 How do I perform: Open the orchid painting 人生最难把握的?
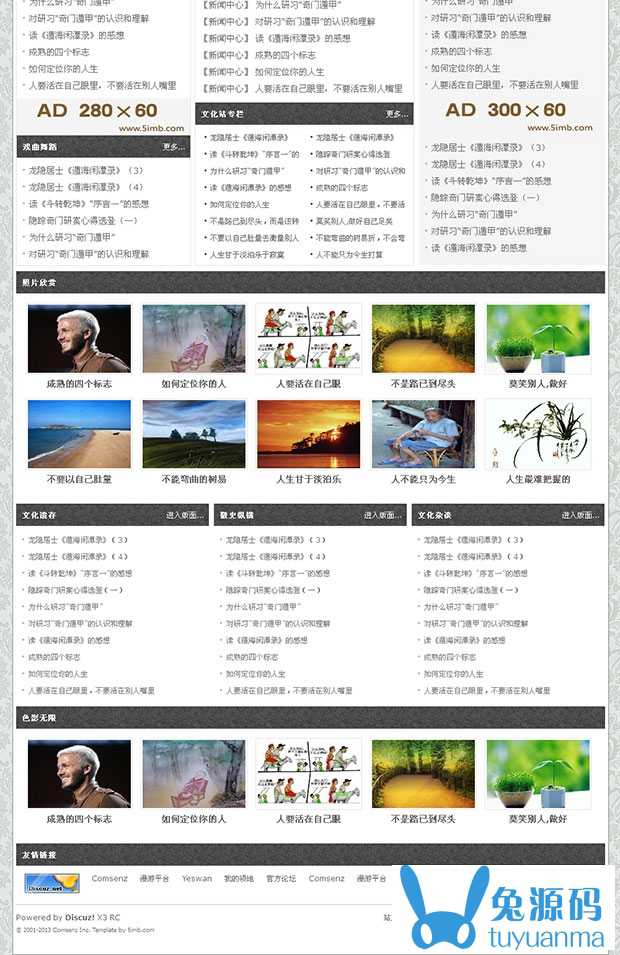tap(537, 433)
